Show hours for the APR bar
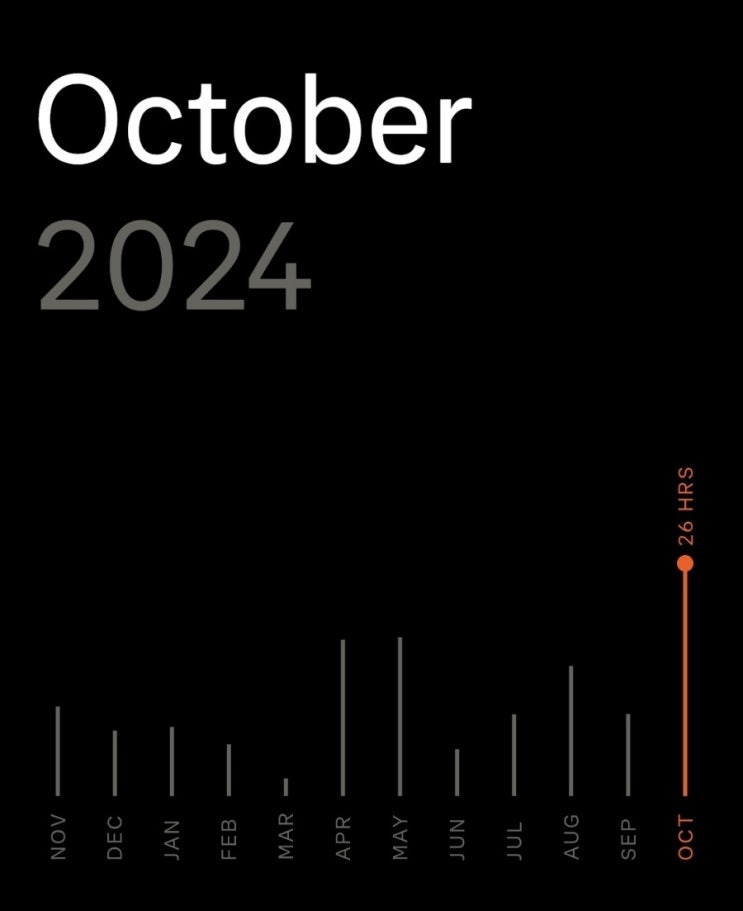The width and height of the screenshot is (743, 911). tap(343, 717)
